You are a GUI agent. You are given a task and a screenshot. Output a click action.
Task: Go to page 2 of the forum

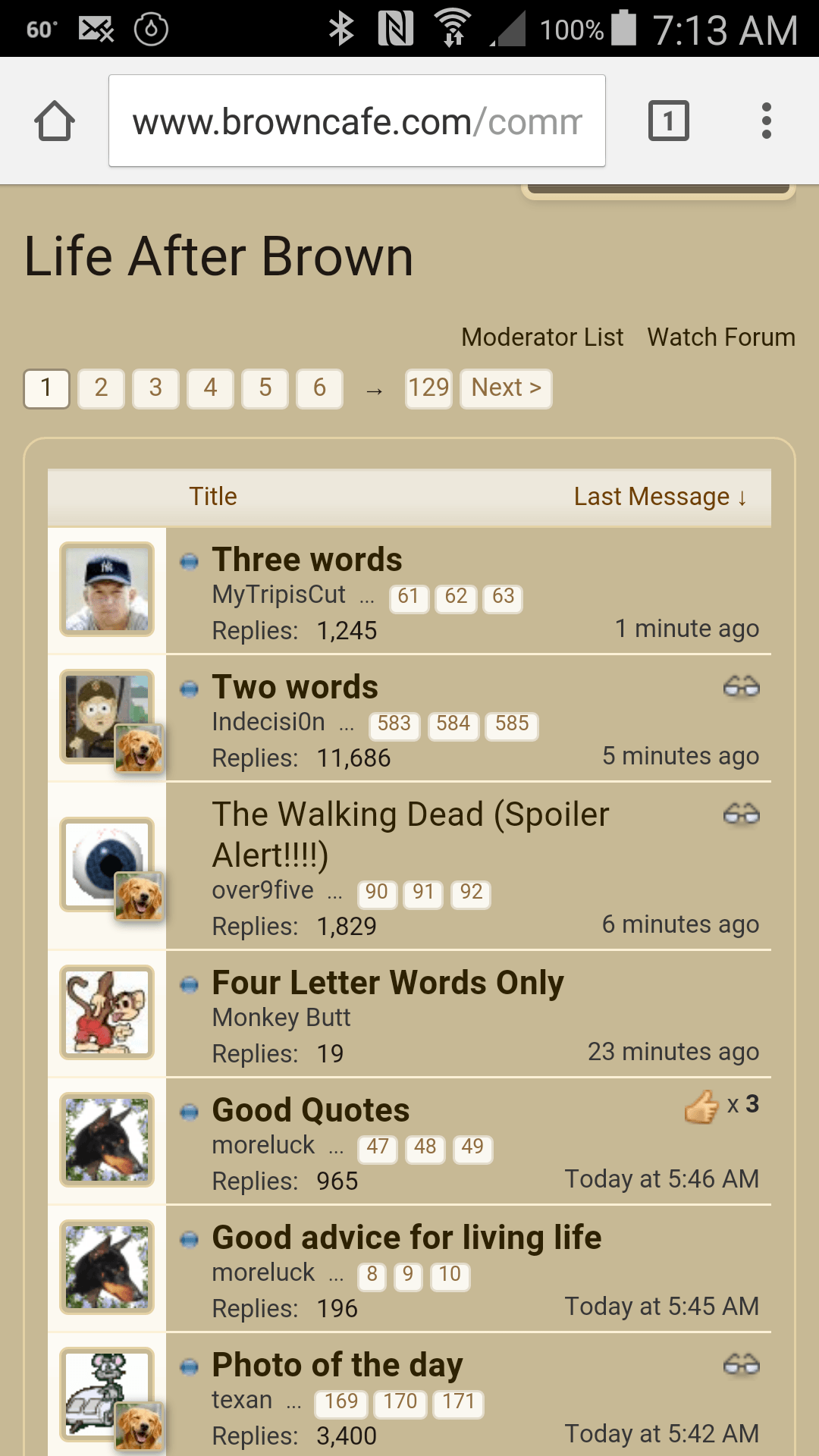click(101, 388)
